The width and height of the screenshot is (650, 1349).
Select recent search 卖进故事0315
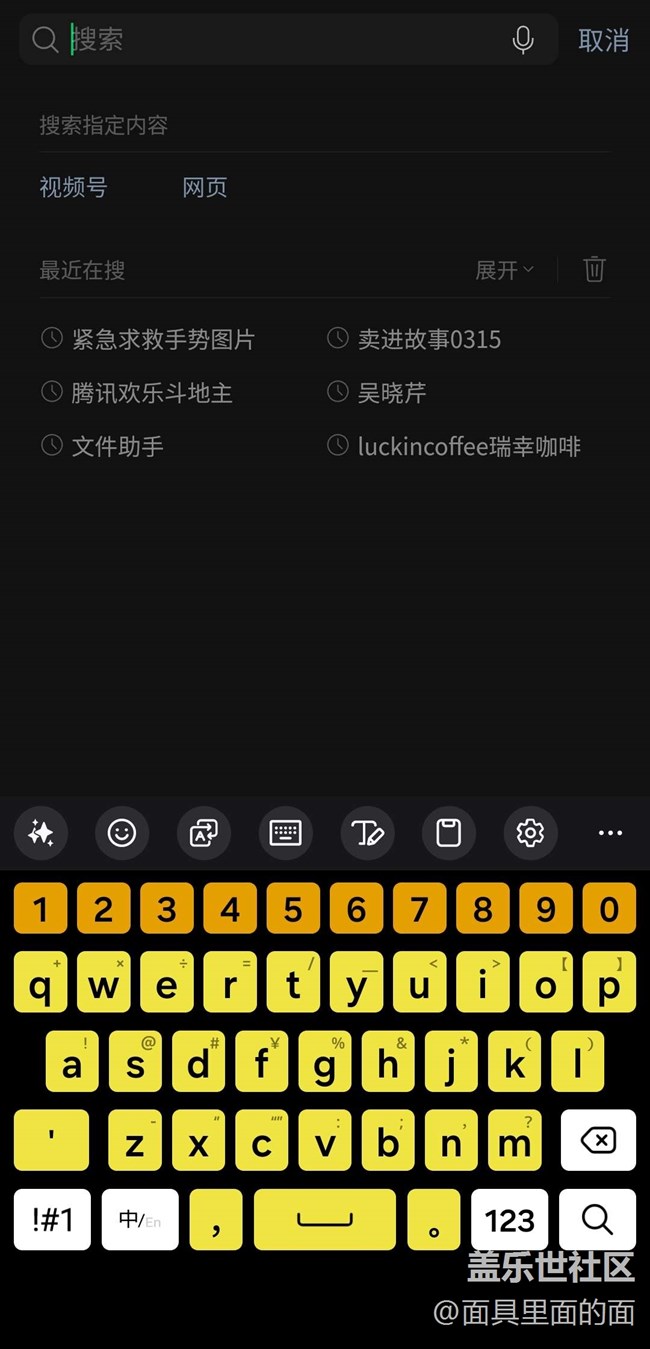click(415, 339)
